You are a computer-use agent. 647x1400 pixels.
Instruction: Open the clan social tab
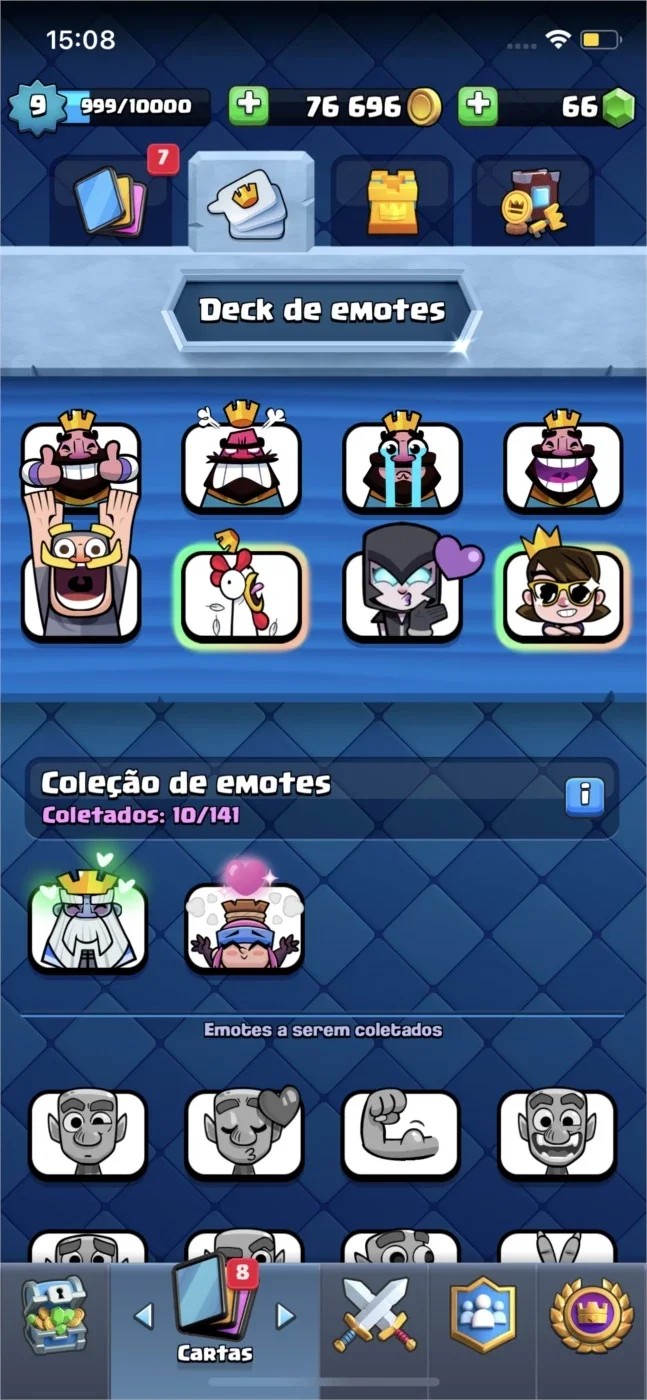(x=483, y=1314)
